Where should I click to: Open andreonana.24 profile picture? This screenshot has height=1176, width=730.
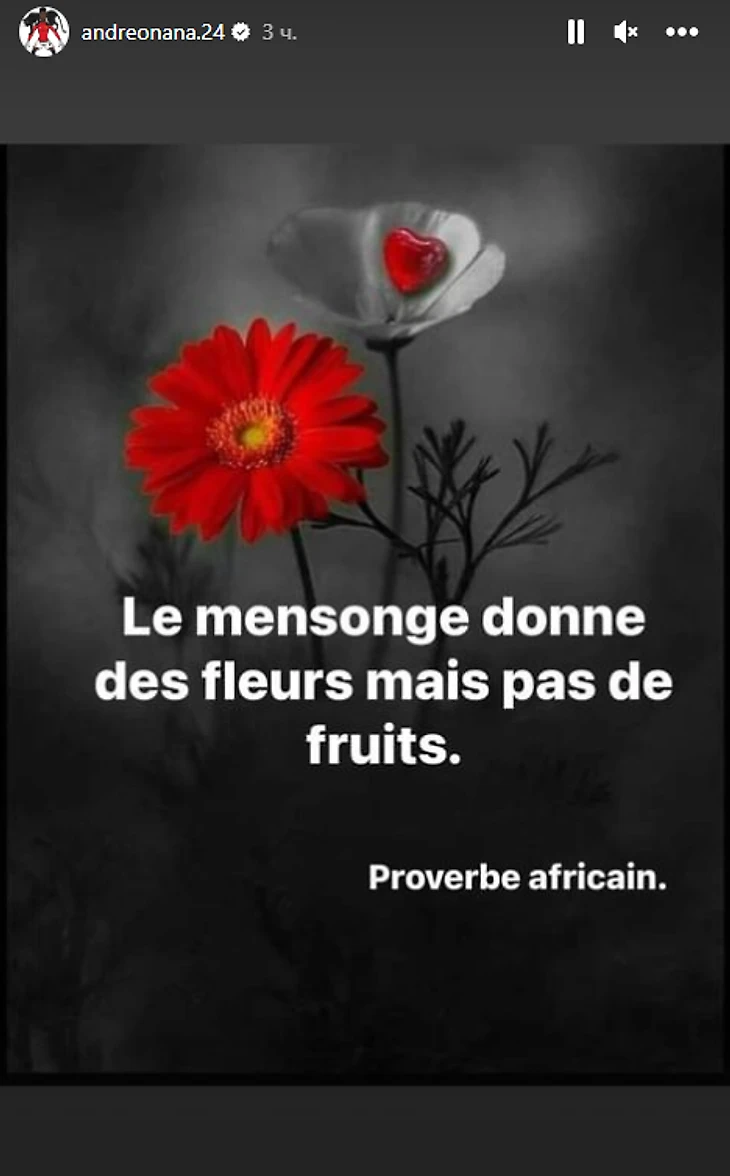pyautogui.click(x=44, y=32)
